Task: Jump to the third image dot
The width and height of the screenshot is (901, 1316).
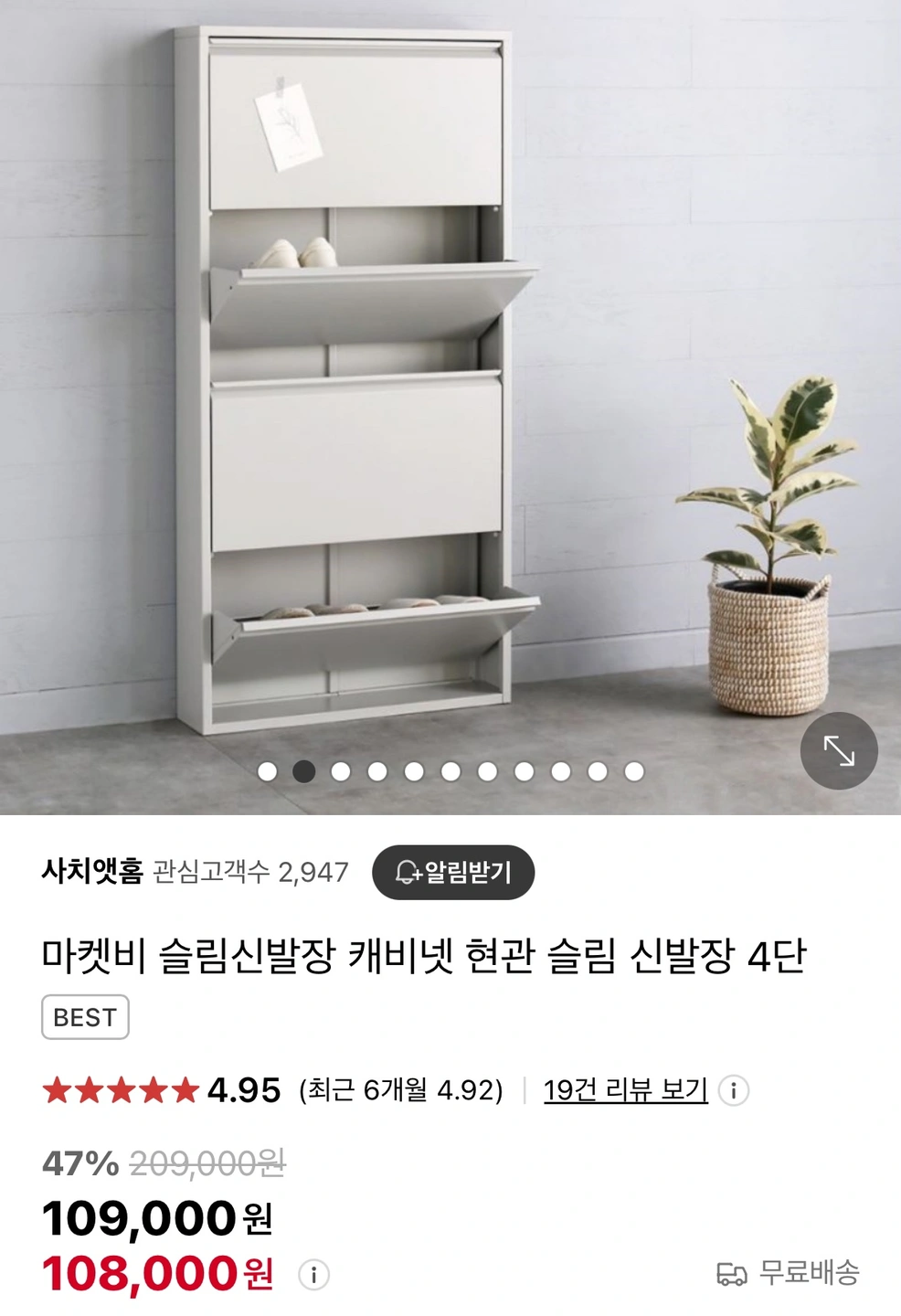Action: point(341,772)
